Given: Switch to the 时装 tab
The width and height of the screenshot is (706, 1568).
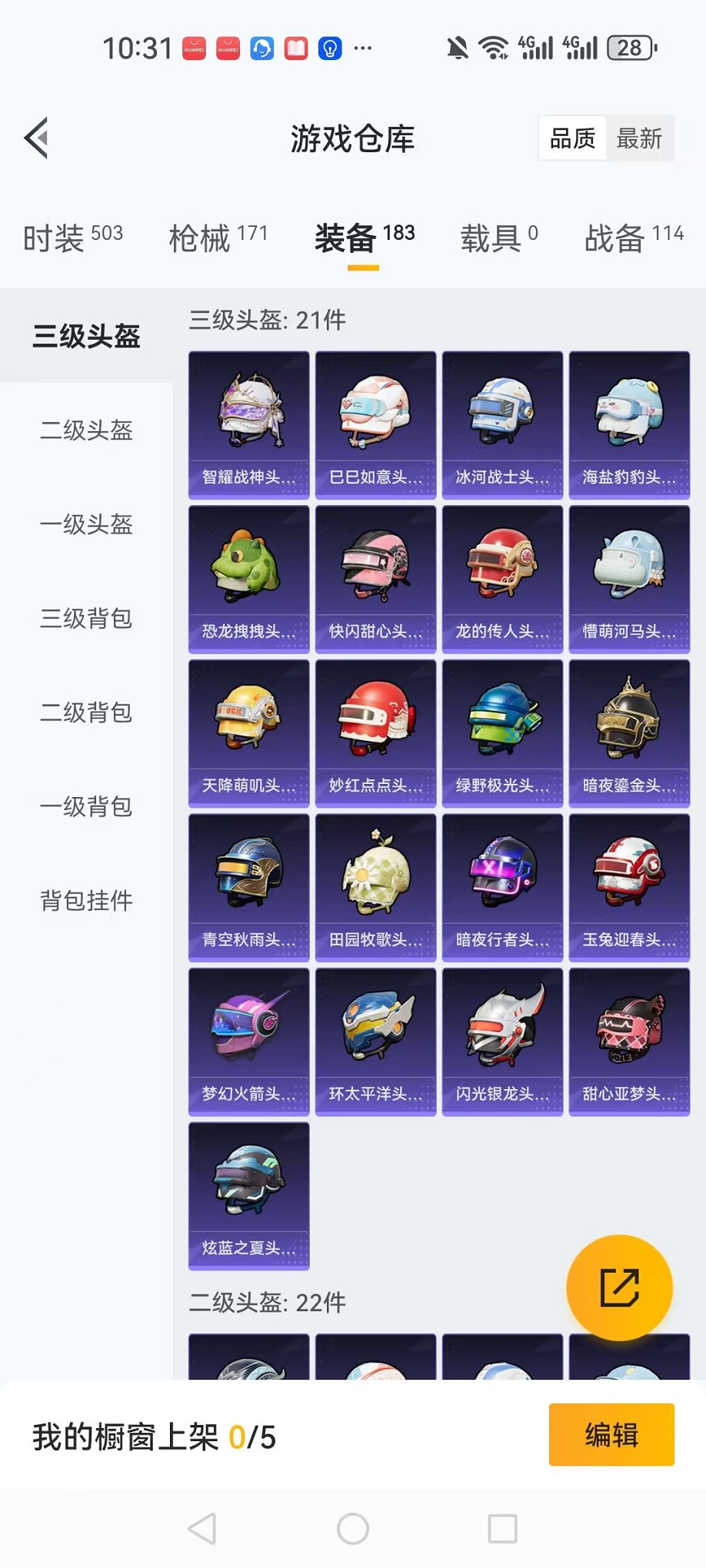Looking at the screenshot, I should click(72, 238).
